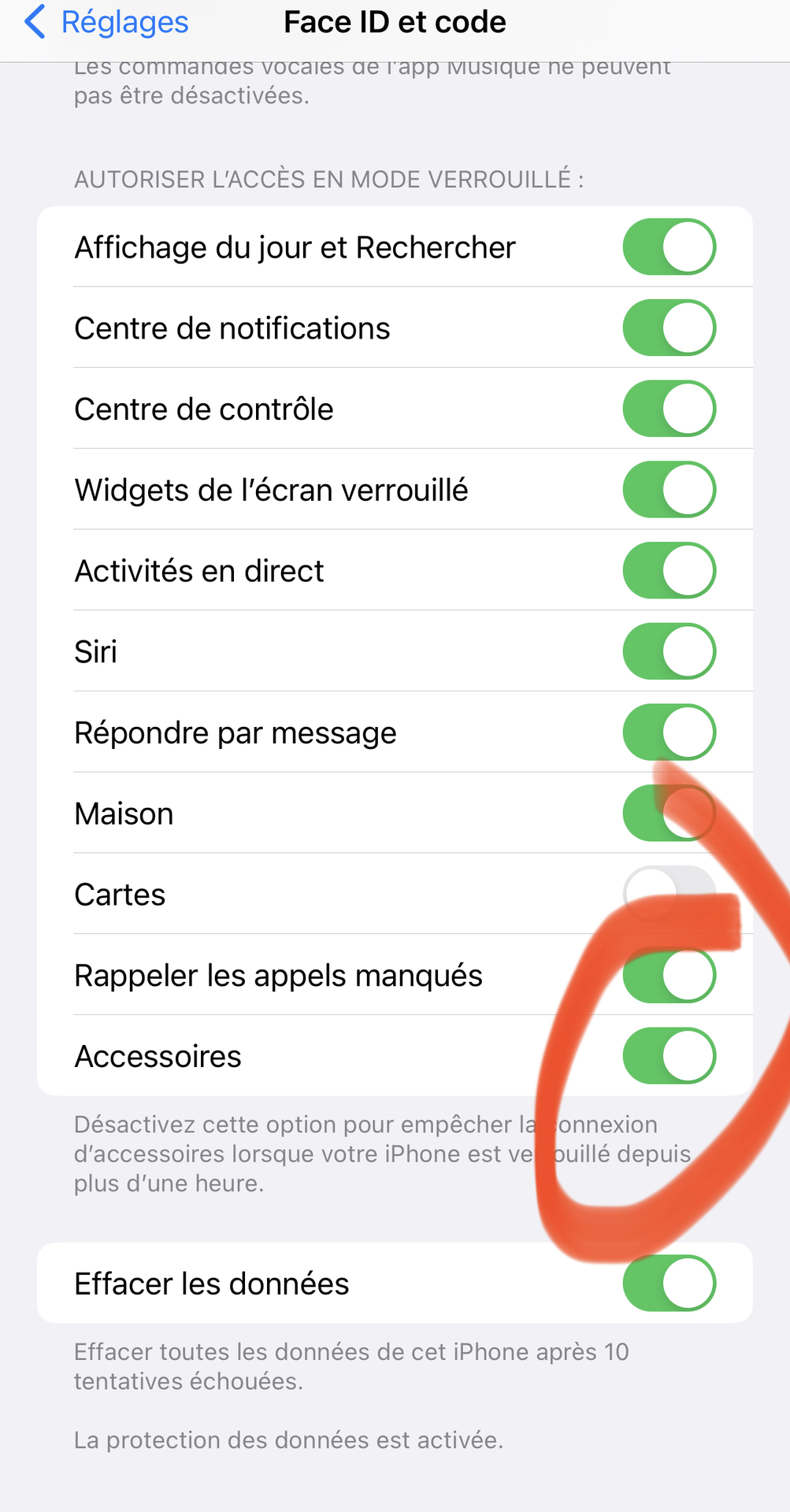Enable the Cartes switch
Image resolution: width=790 pixels, height=1512 pixels.
(669, 894)
